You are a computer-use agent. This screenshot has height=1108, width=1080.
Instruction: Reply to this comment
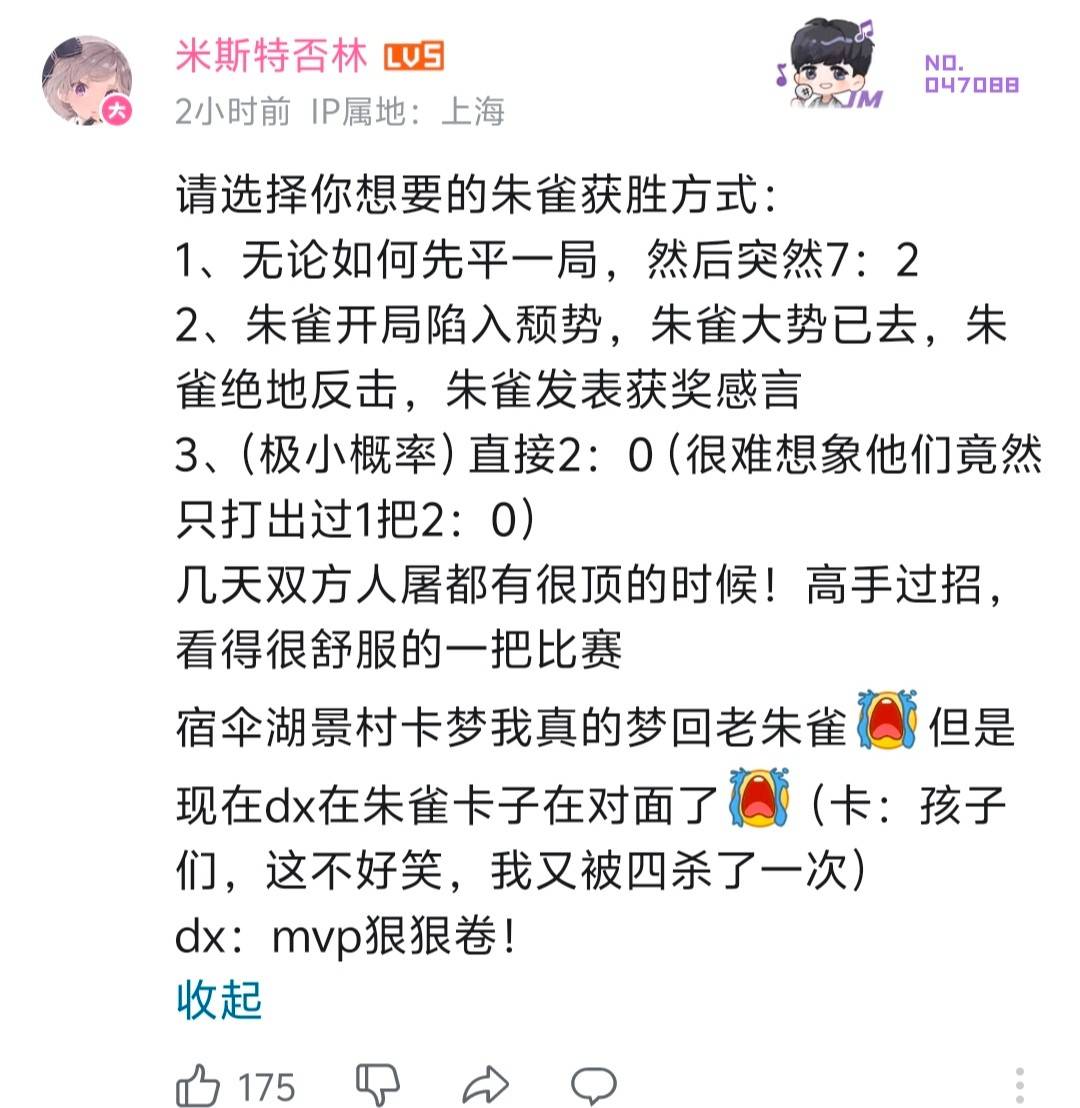coord(594,1084)
